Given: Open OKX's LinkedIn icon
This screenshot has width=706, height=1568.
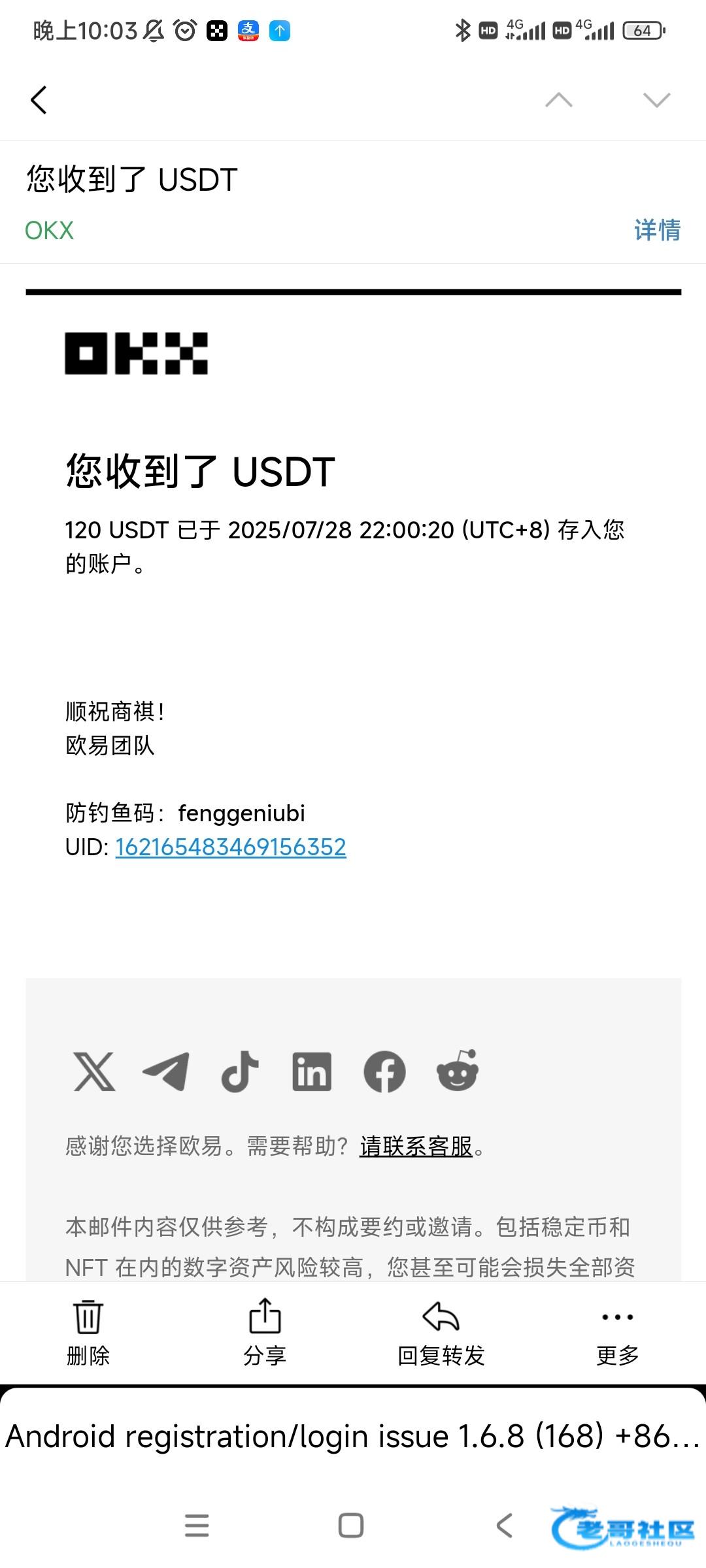Looking at the screenshot, I should pos(312,1071).
